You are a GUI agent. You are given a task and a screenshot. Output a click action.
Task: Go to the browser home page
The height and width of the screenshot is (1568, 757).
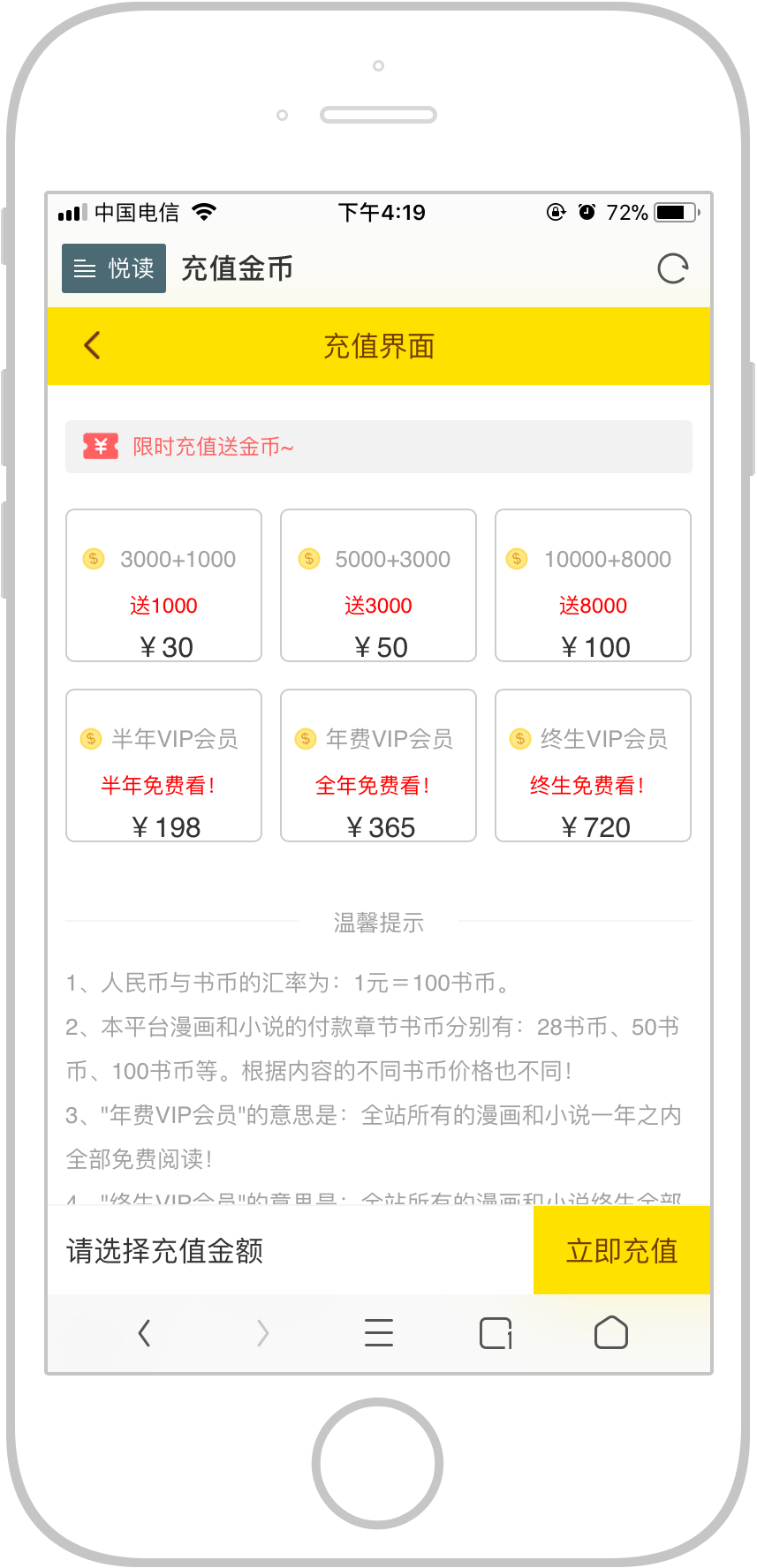[611, 1333]
